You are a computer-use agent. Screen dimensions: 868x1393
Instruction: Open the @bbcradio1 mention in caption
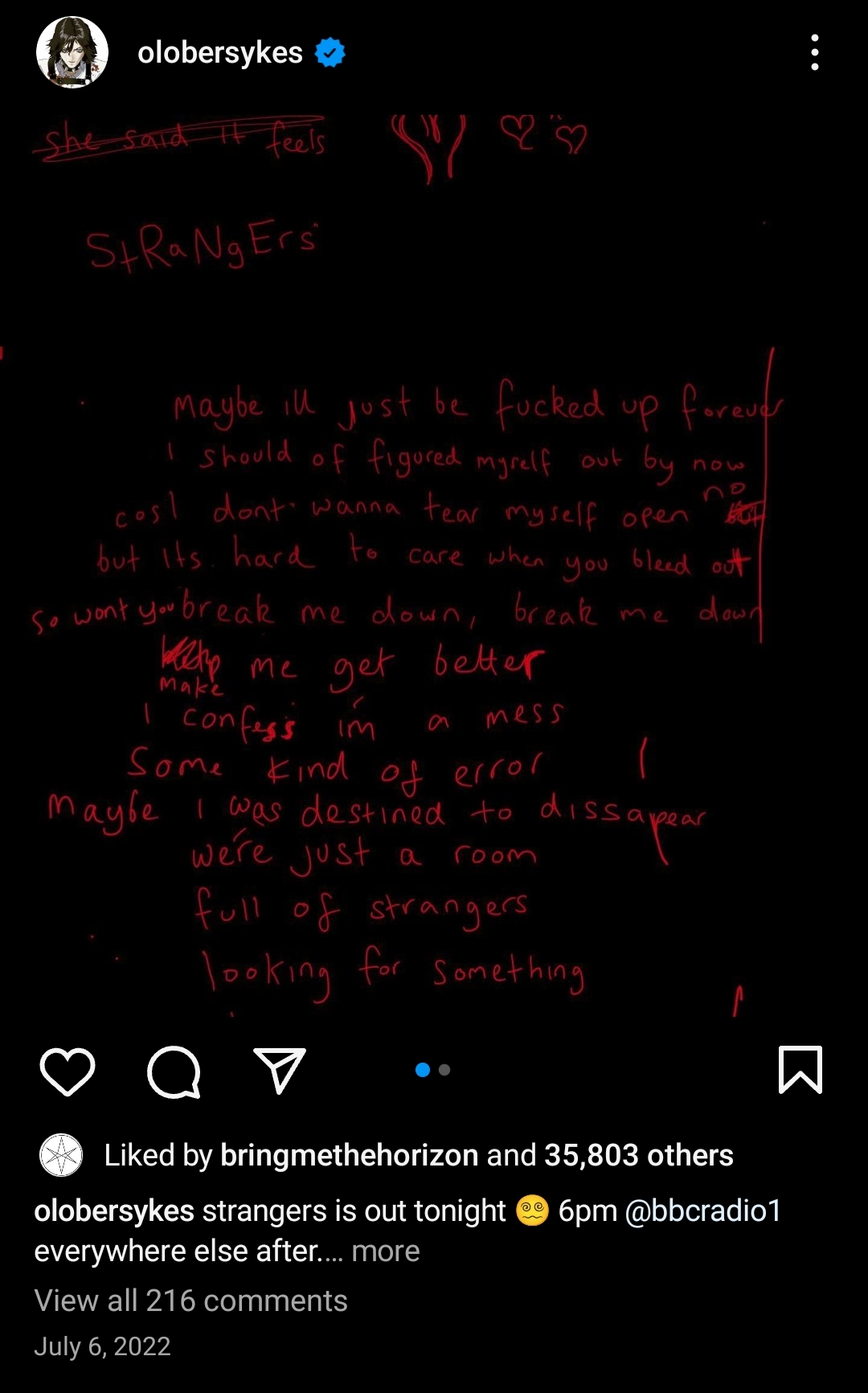pos(703,1211)
